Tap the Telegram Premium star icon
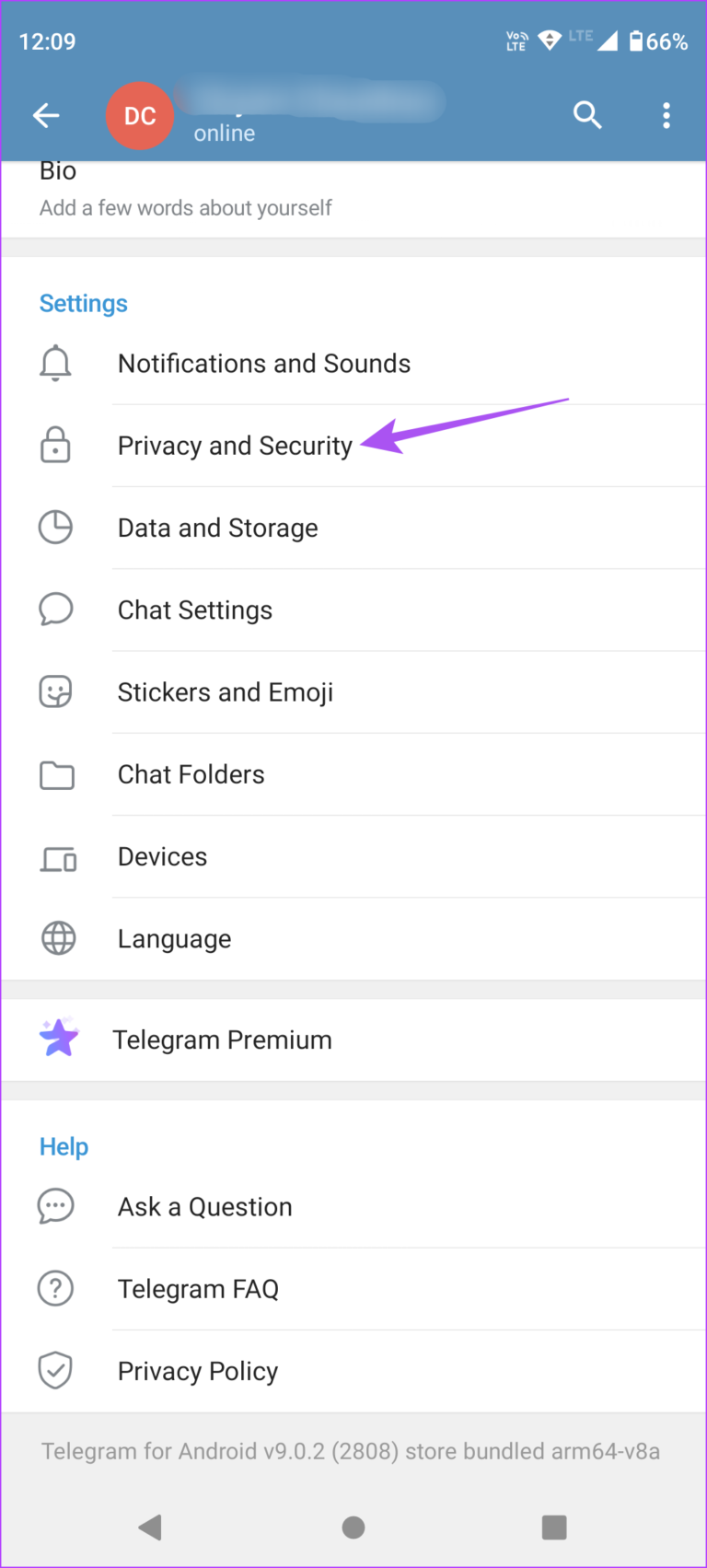 [x=56, y=1039]
